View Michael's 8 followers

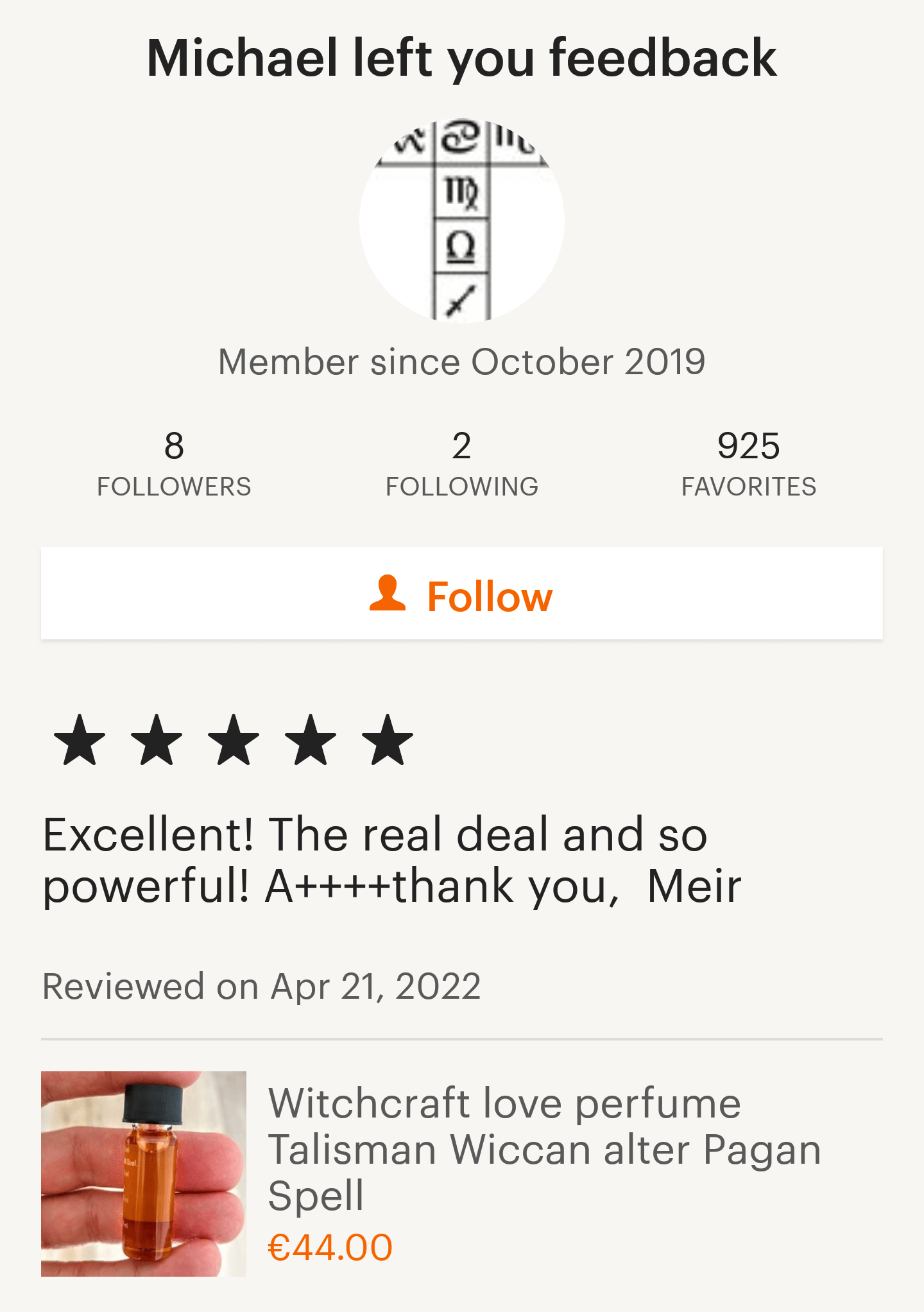(x=174, y=463)
